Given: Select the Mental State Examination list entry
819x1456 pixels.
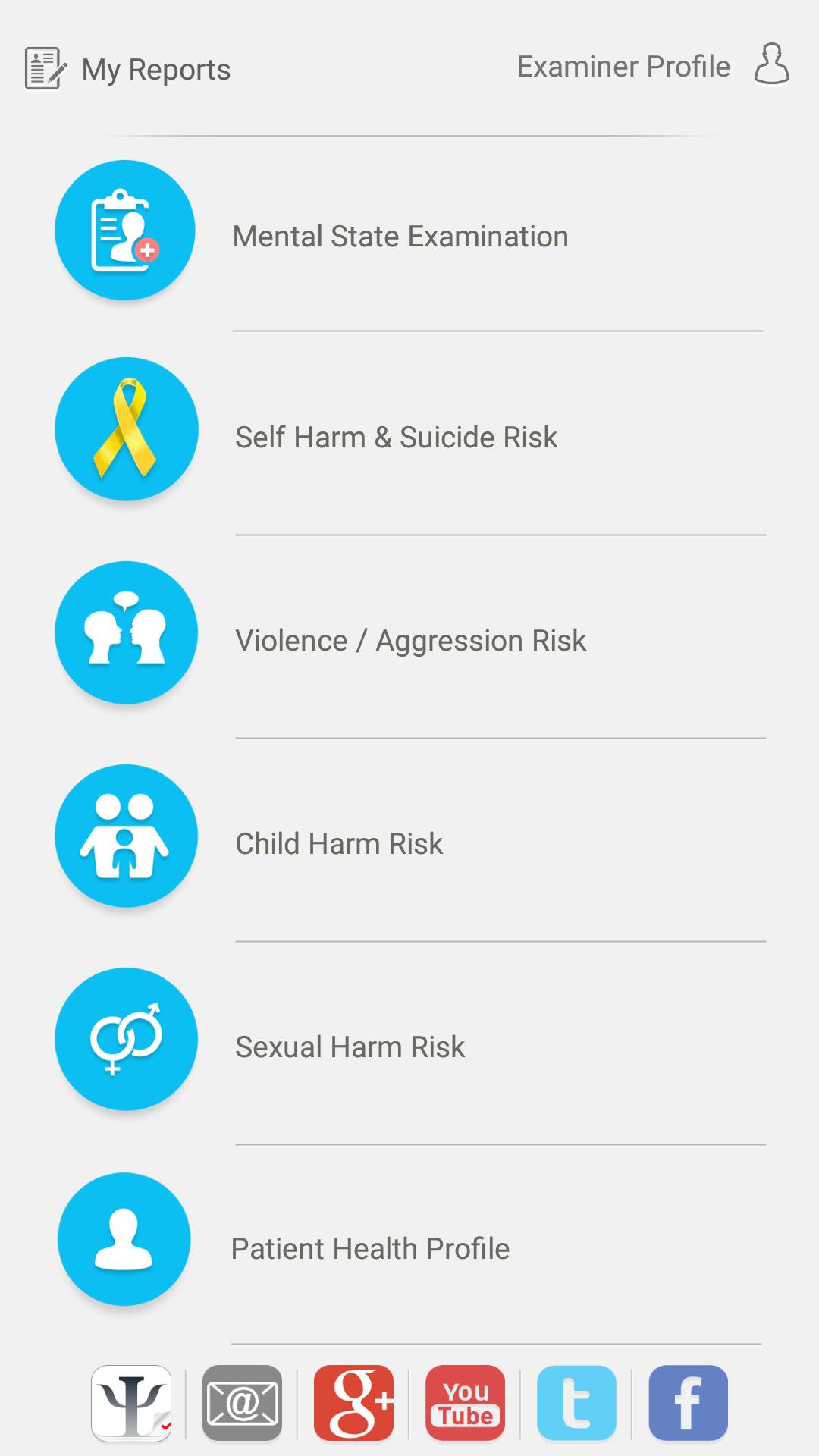Looking at the screenshot, I should [x=400, y=236].
